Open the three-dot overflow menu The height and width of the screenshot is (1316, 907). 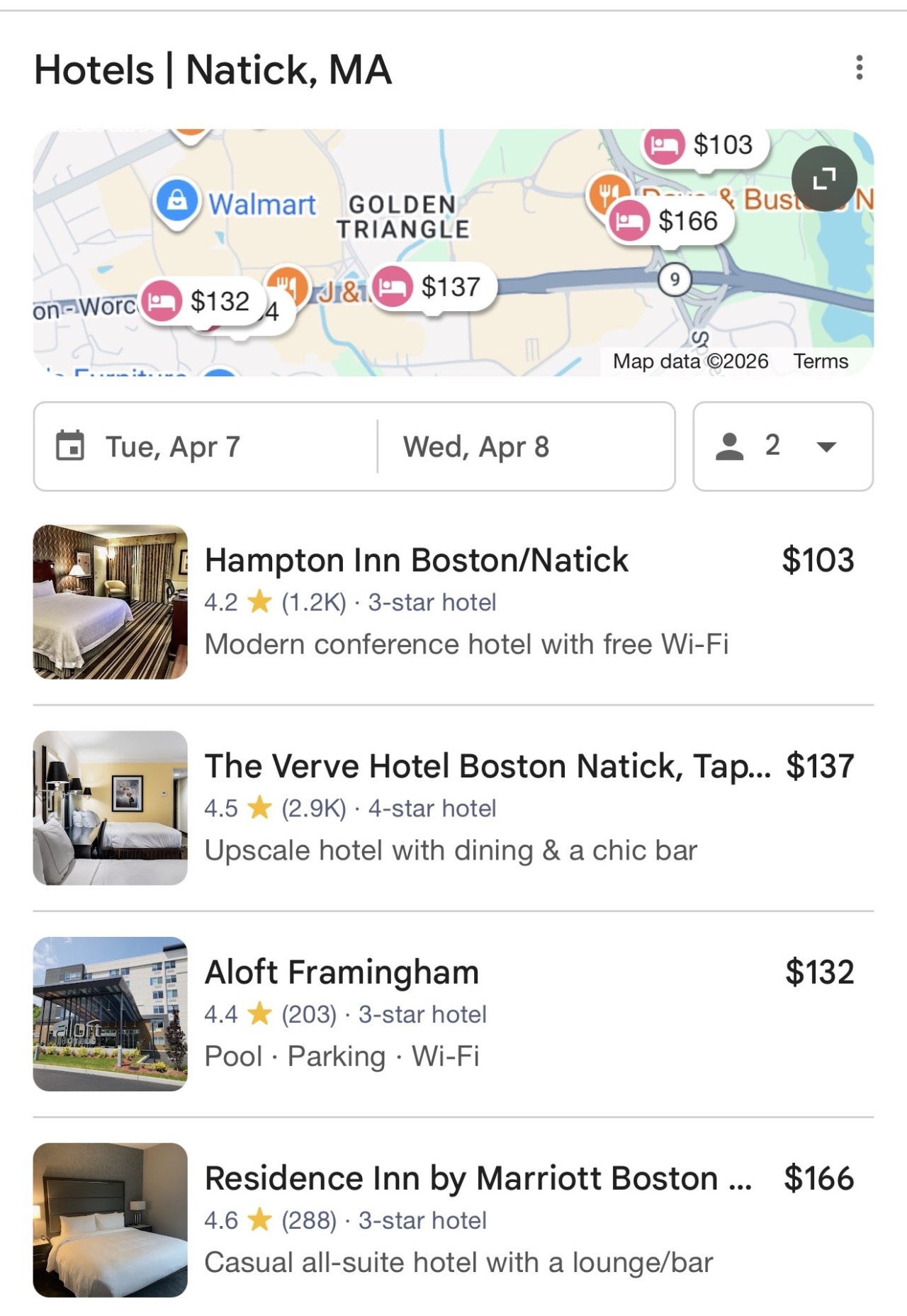(859, 68)
